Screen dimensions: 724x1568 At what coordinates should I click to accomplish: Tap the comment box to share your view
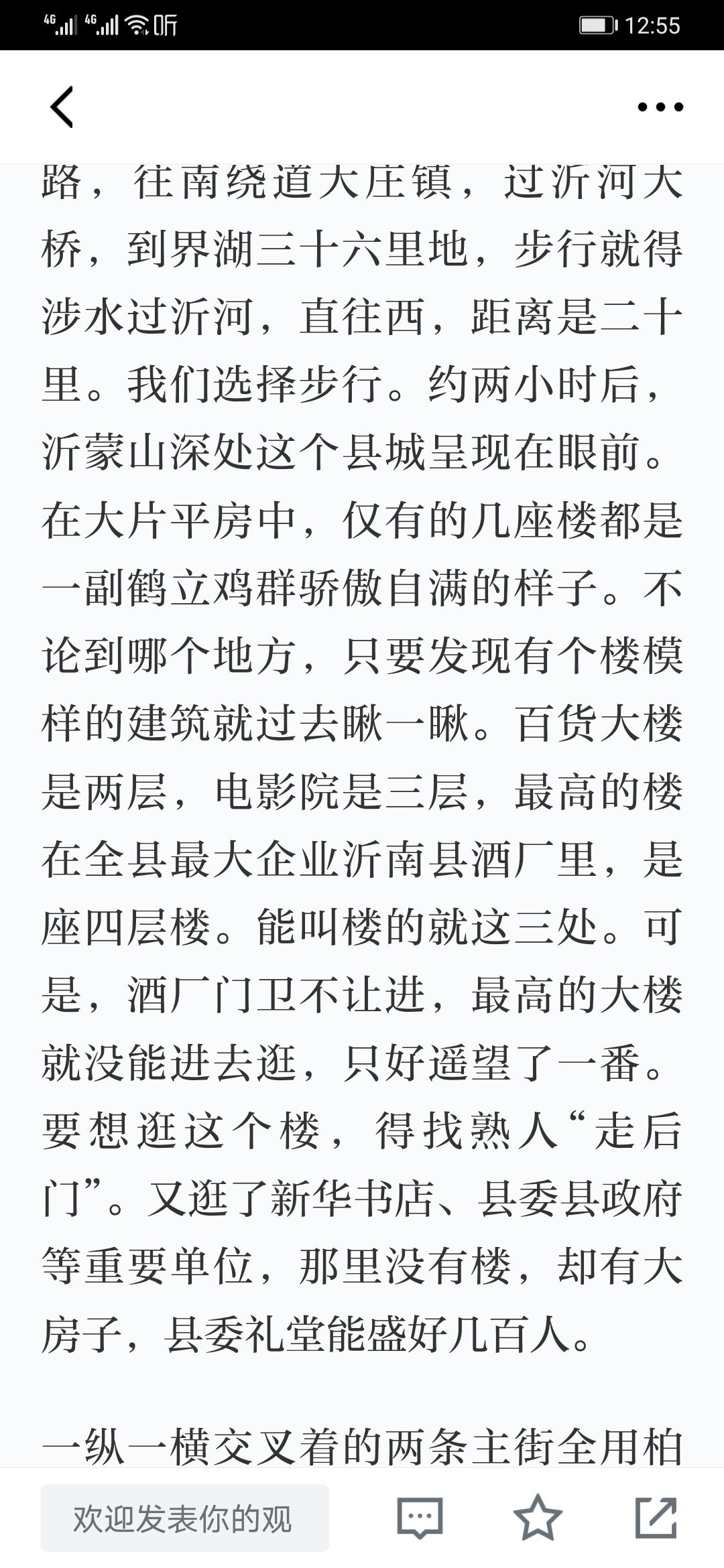point(185,1518)
